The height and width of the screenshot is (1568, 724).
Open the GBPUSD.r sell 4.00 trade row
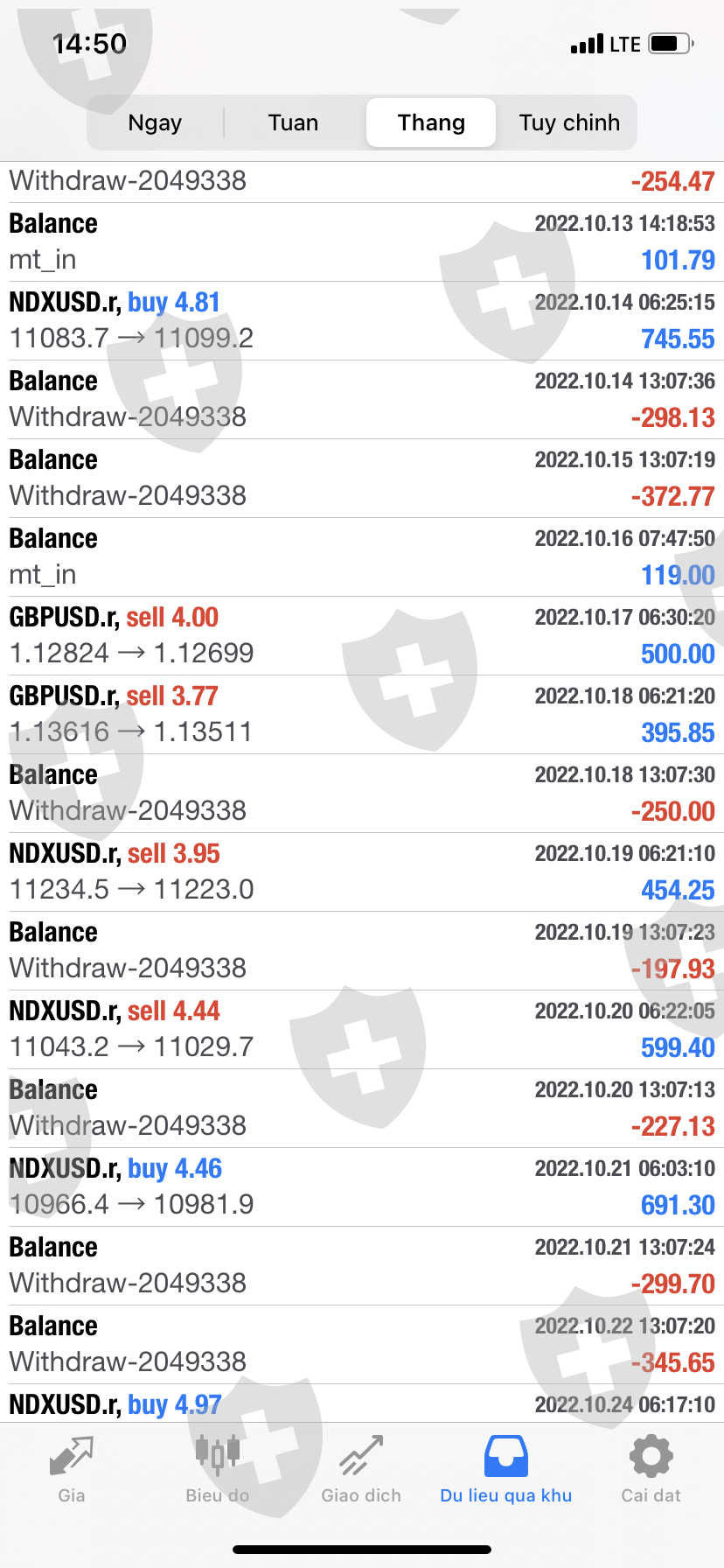click(362, 635)
